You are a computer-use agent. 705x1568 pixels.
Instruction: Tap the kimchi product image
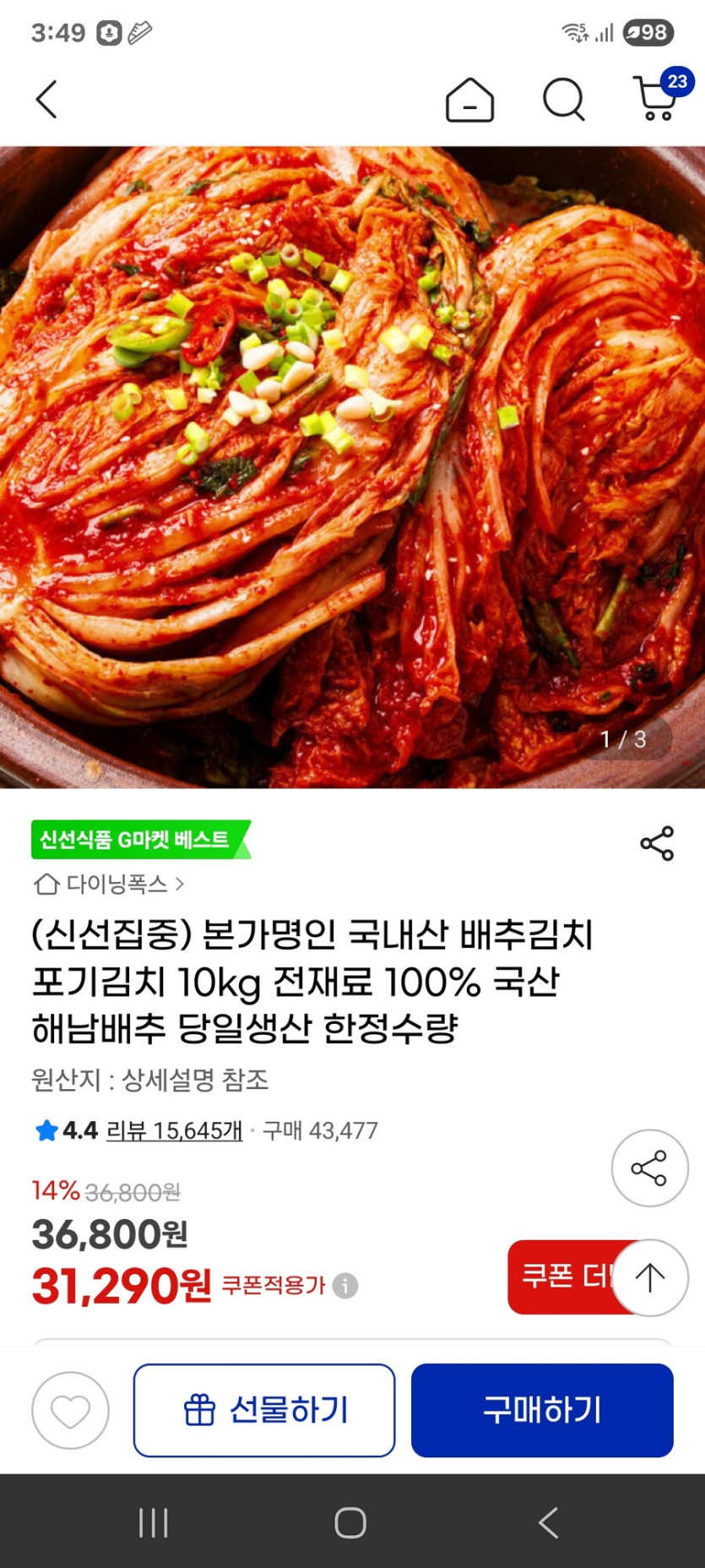tap(352, 465)
